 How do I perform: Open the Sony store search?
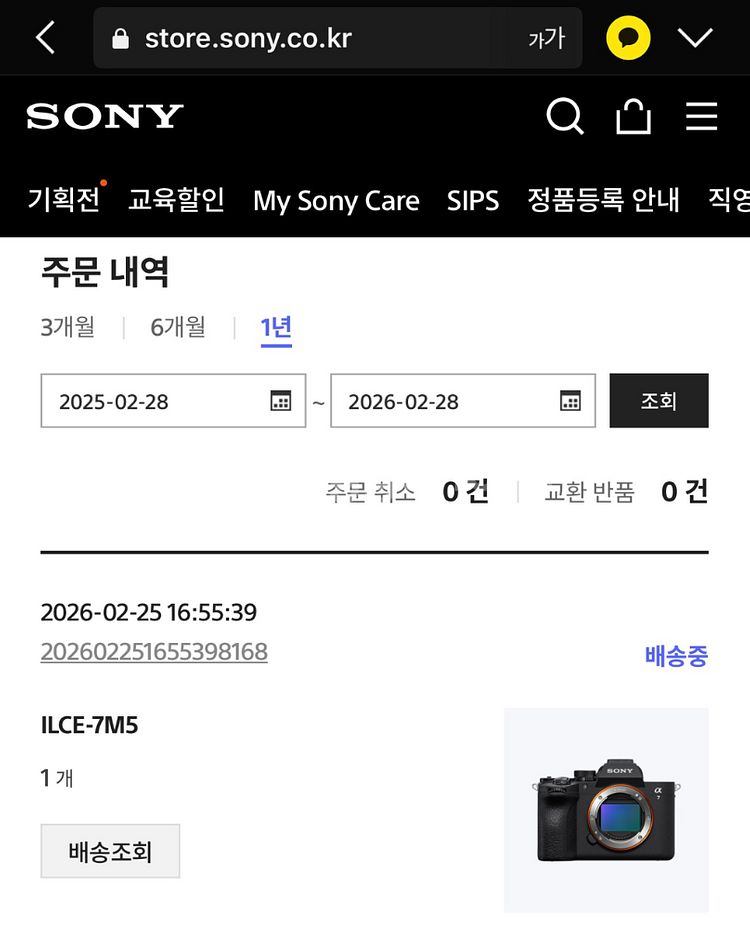pyautogui.click(x=565, y=117)
